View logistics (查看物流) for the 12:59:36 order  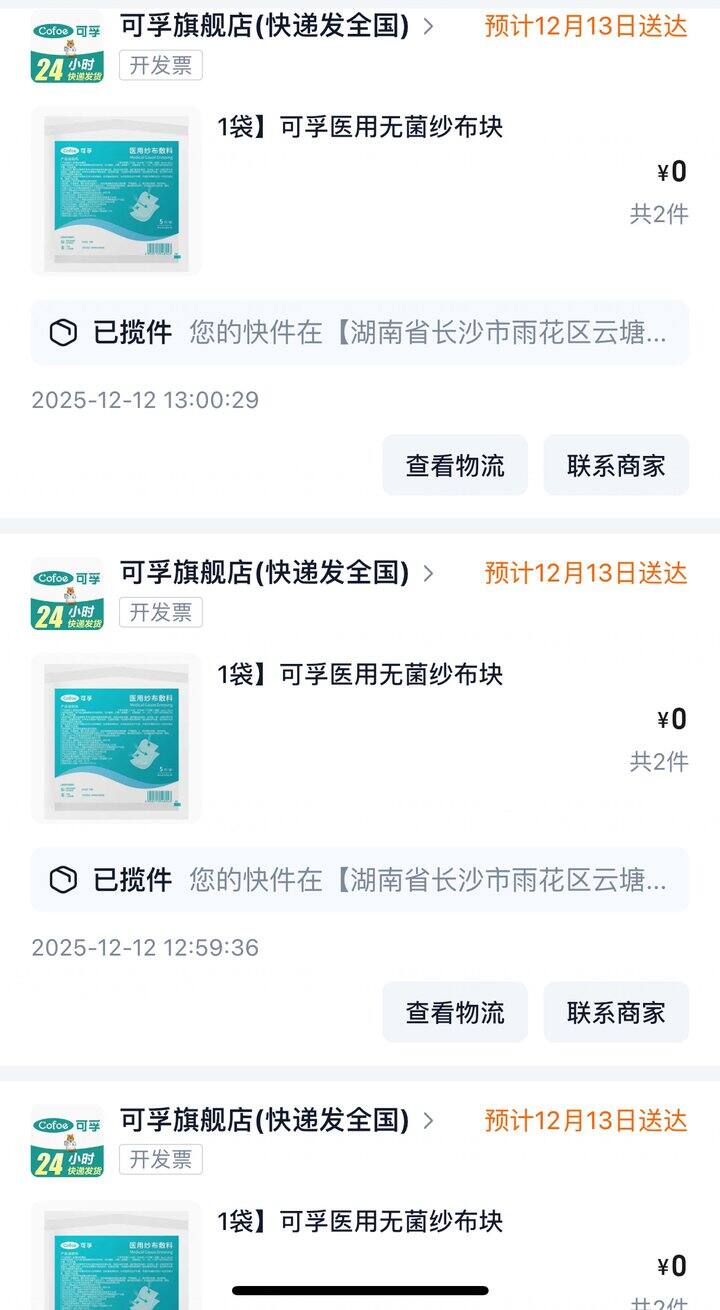(x=455, y=1012)
